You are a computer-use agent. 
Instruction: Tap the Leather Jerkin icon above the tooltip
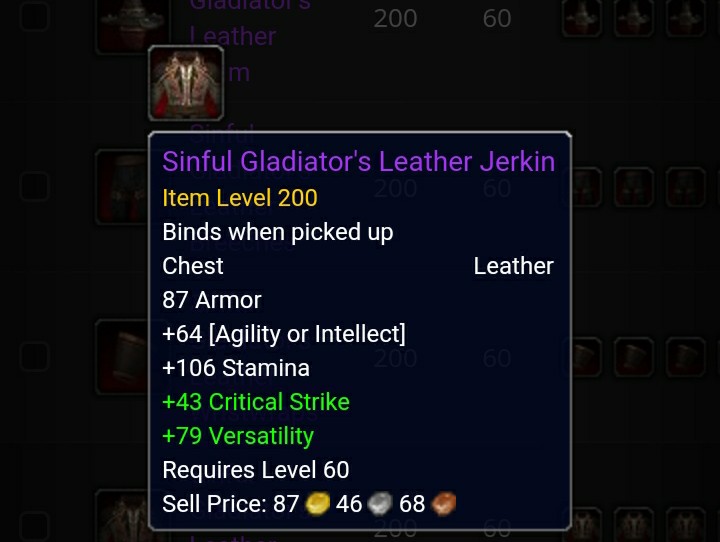186,83
